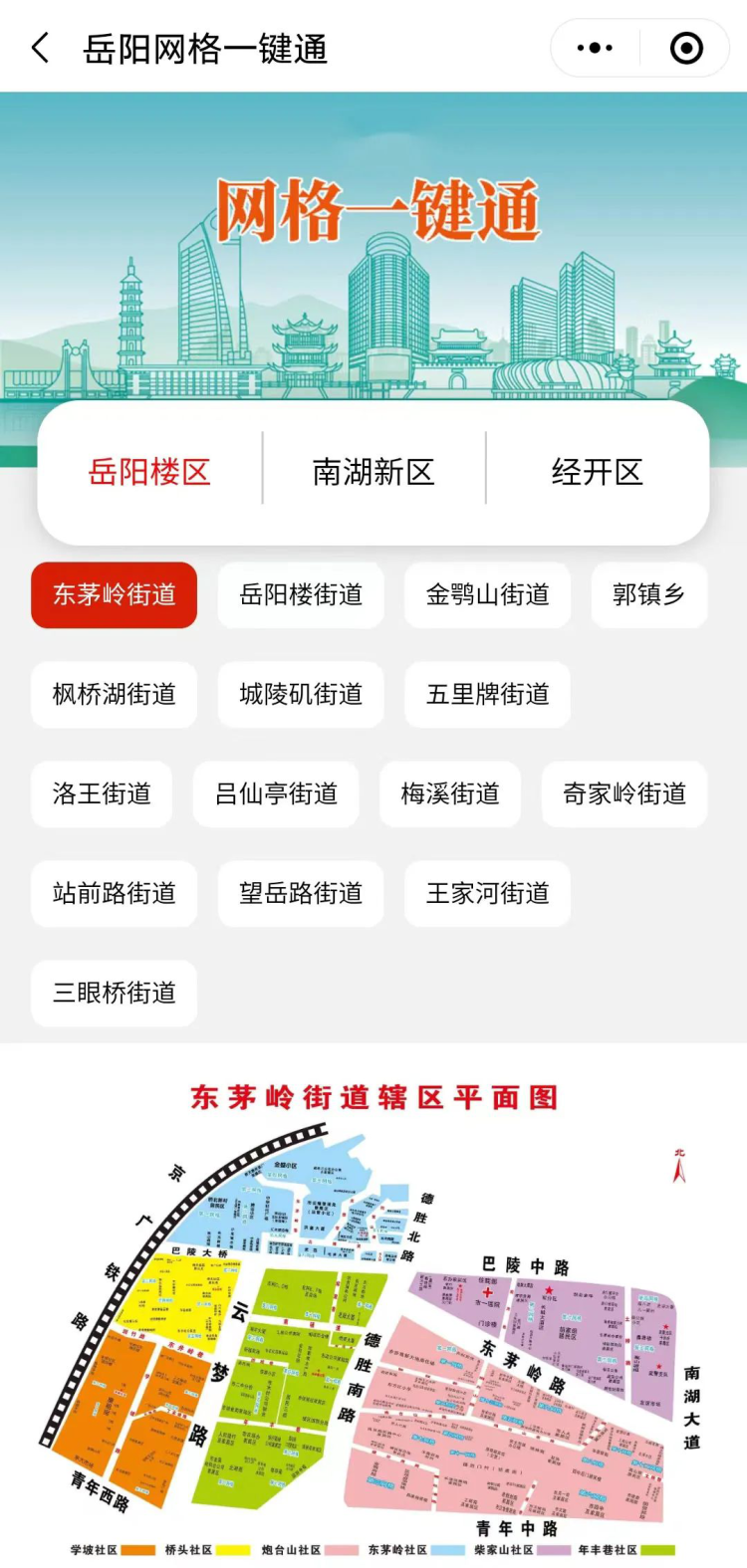Select 三眼桥街道
Screen dimensions: 747x1568
pos(114,993)
